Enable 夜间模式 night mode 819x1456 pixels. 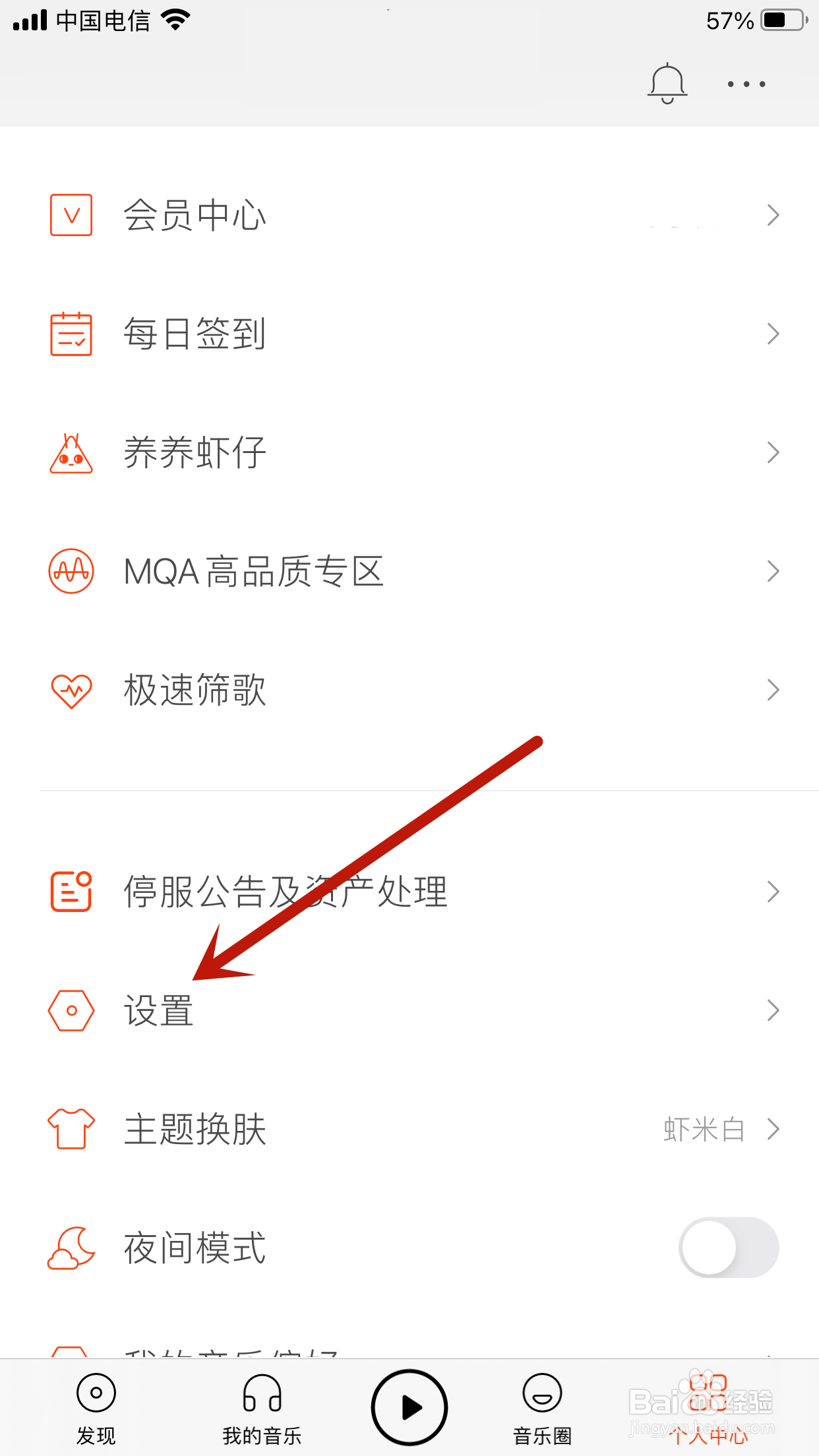727,1247
